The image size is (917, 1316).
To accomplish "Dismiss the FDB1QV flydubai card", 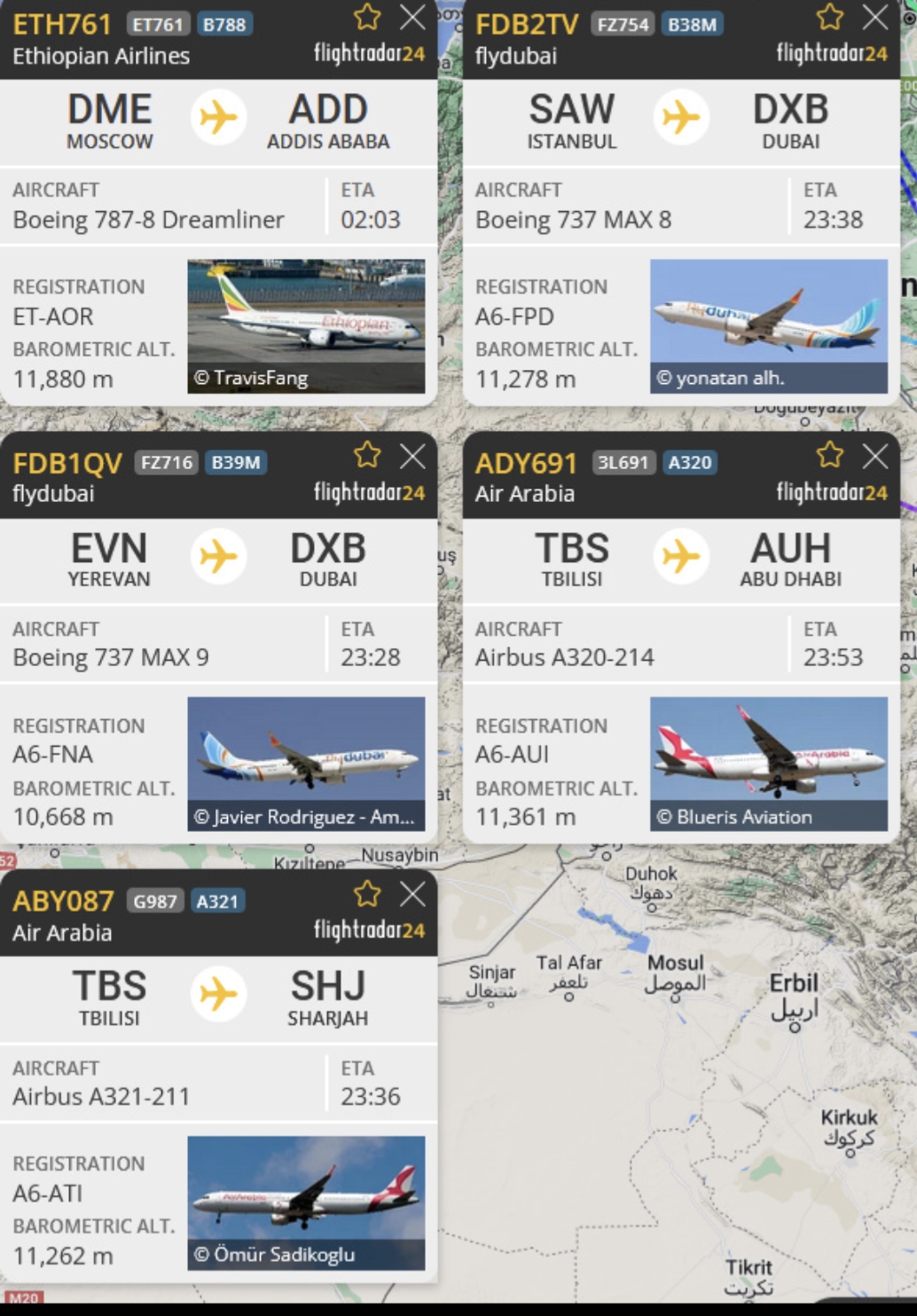I will coord(412,456).
